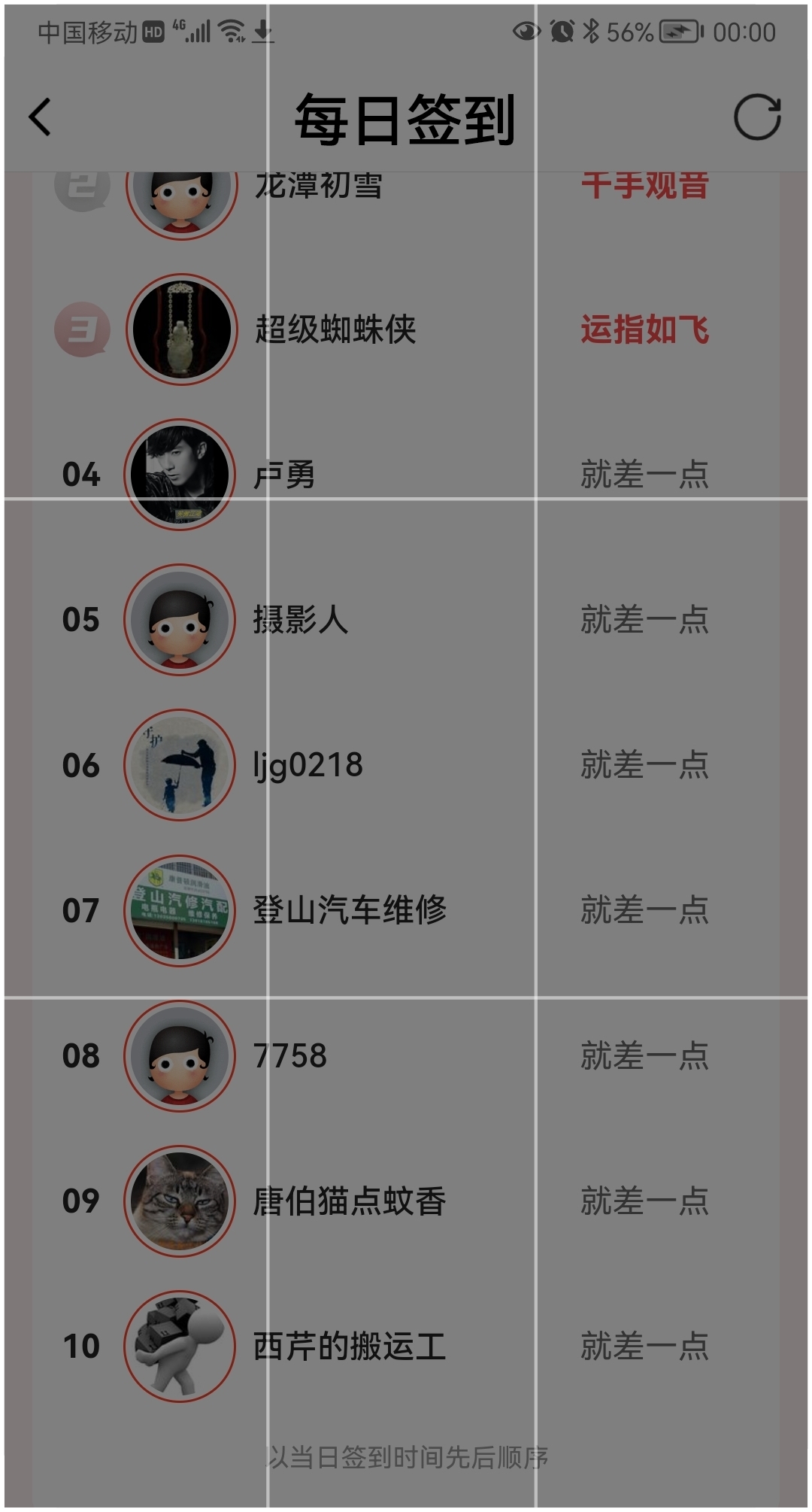Go back from the 每日签到 page
This screenshot has width=812, height=1512.
(x=39, y=117)
